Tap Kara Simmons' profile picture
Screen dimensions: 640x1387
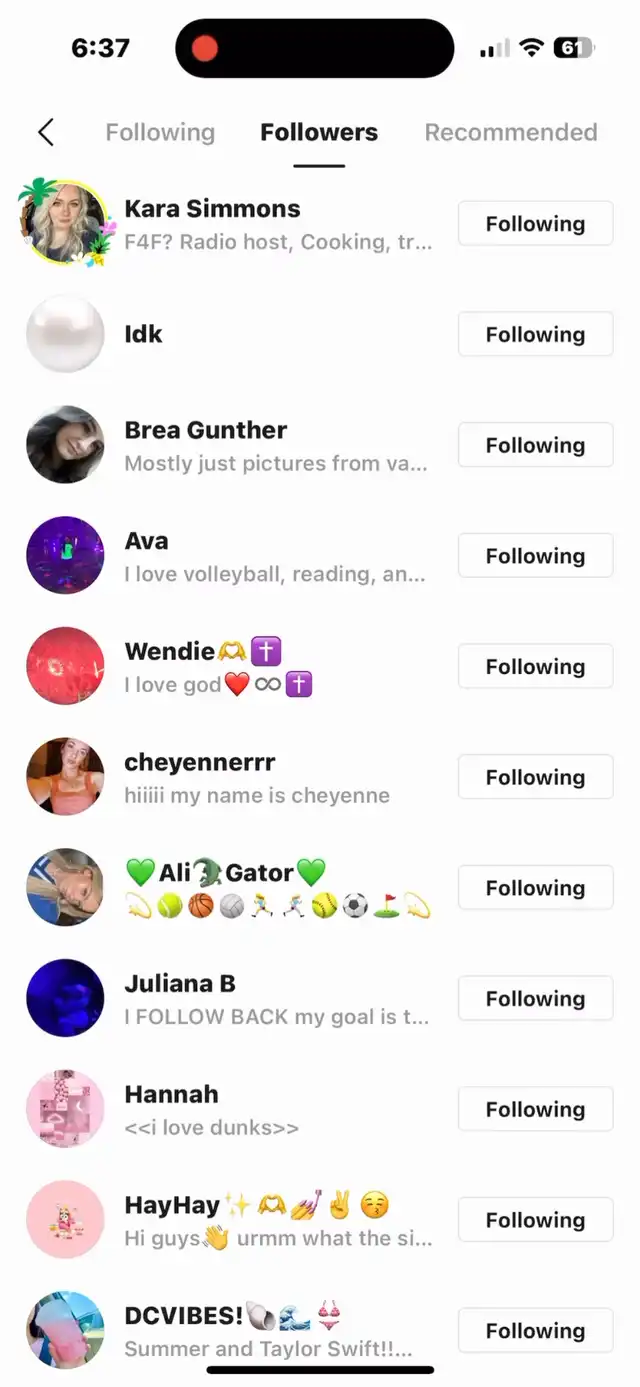tap(64, 224)
